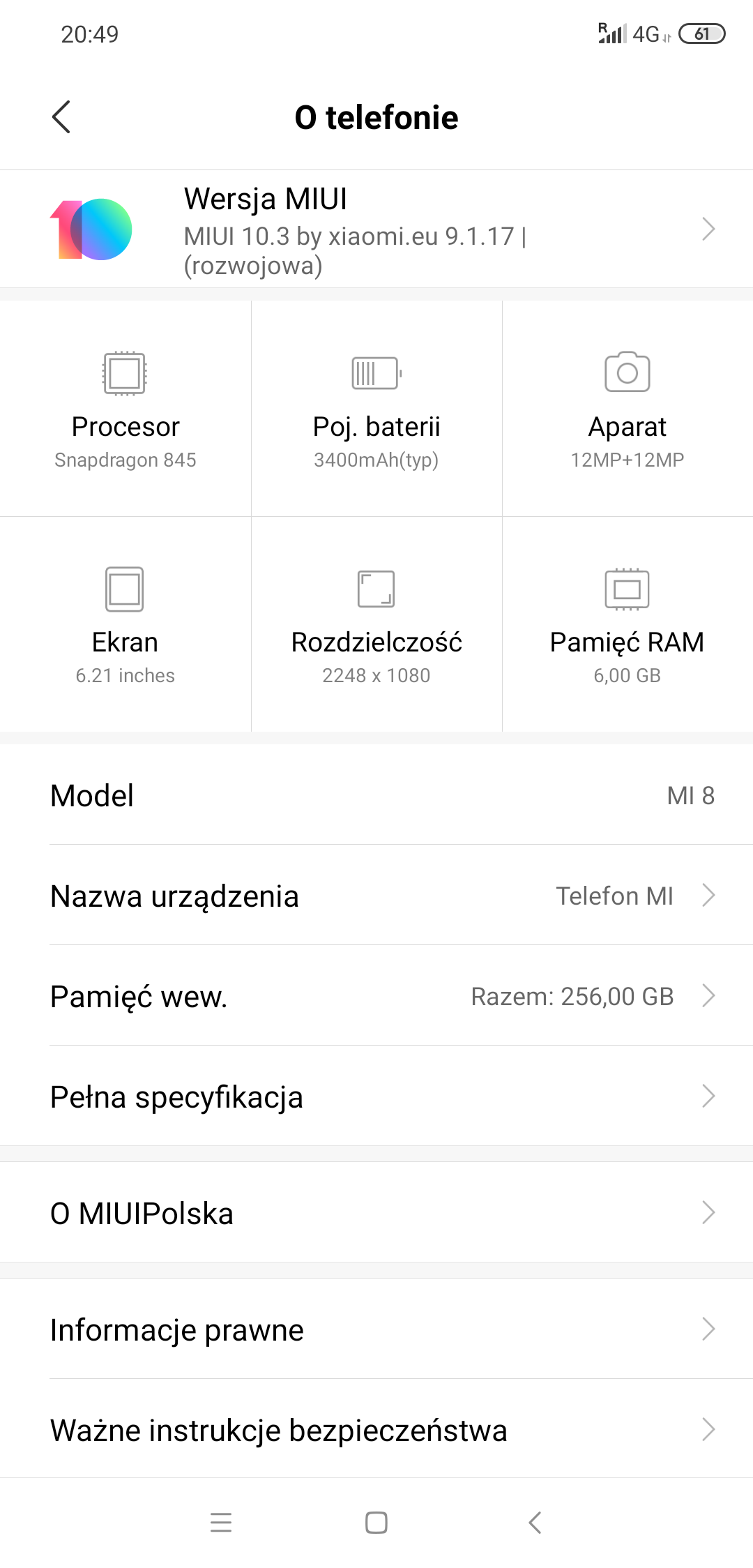Image resolution: width=753 pixels, height=1568 pixels.
Task: Open recent apps from navigation bar
Action: click(x=221, y=1523)
